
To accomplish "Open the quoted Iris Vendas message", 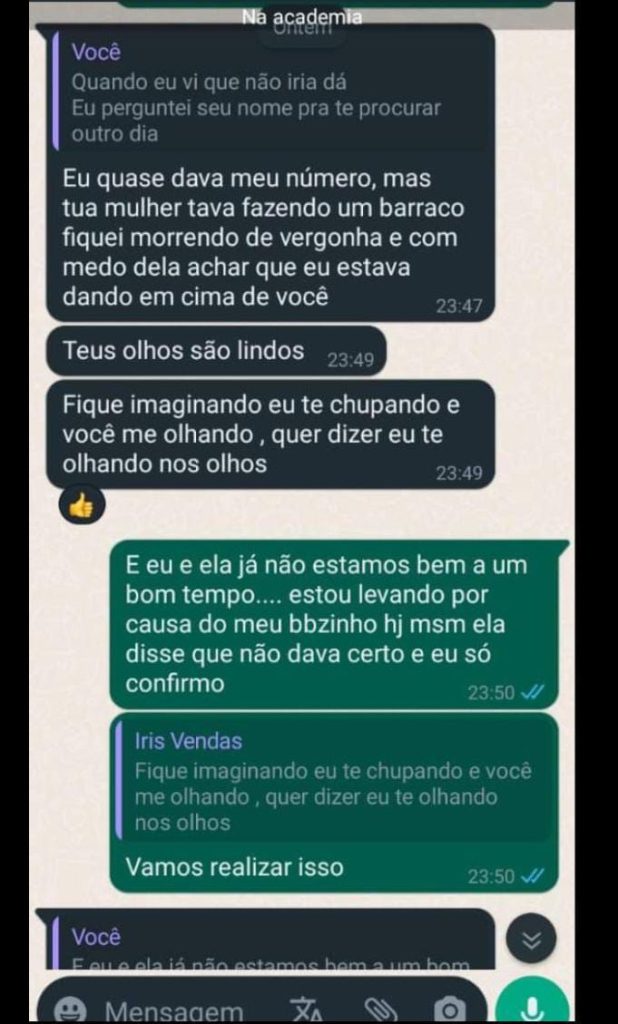I will 334,782.
